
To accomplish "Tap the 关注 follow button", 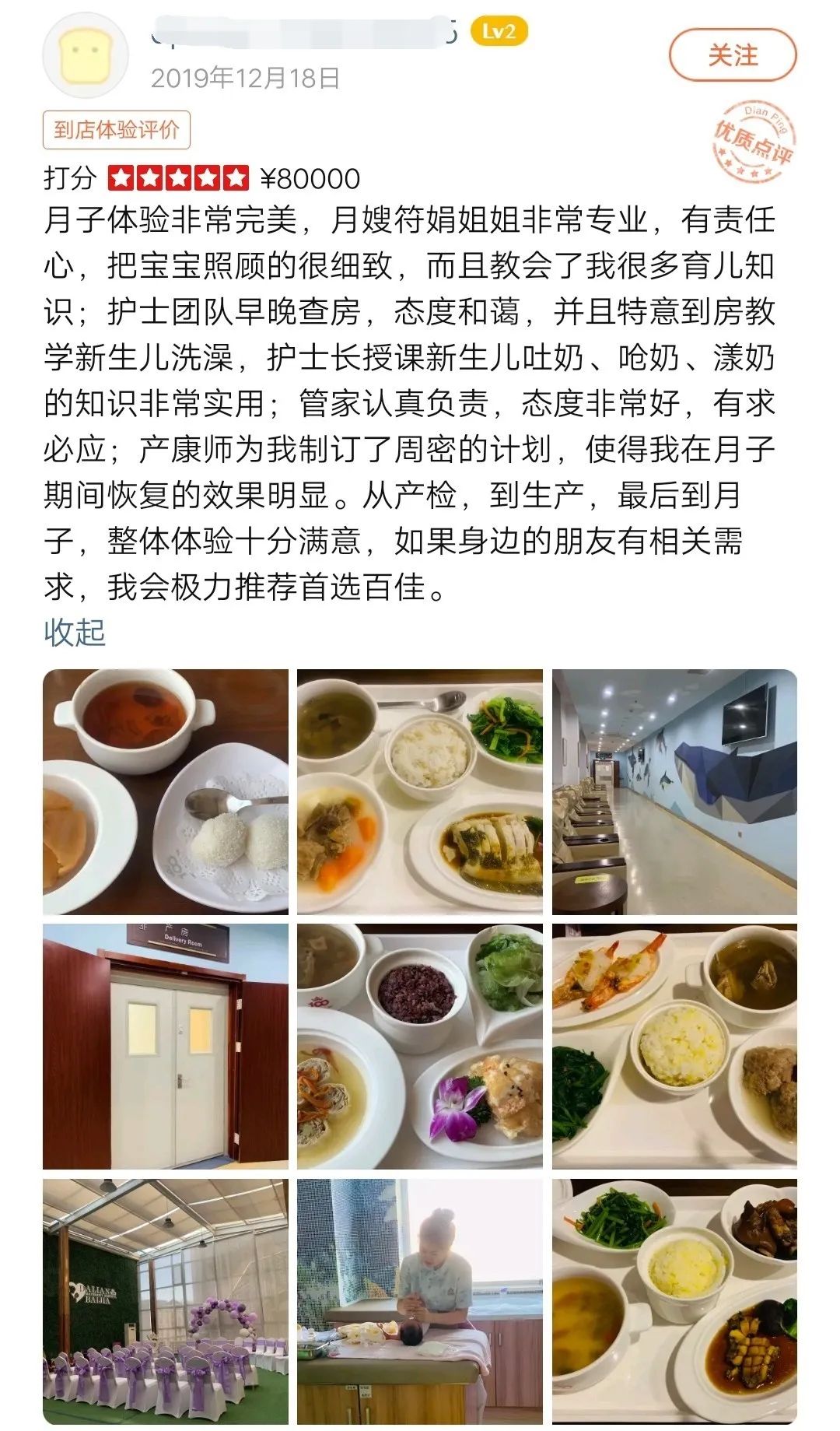I will [732, 55].
